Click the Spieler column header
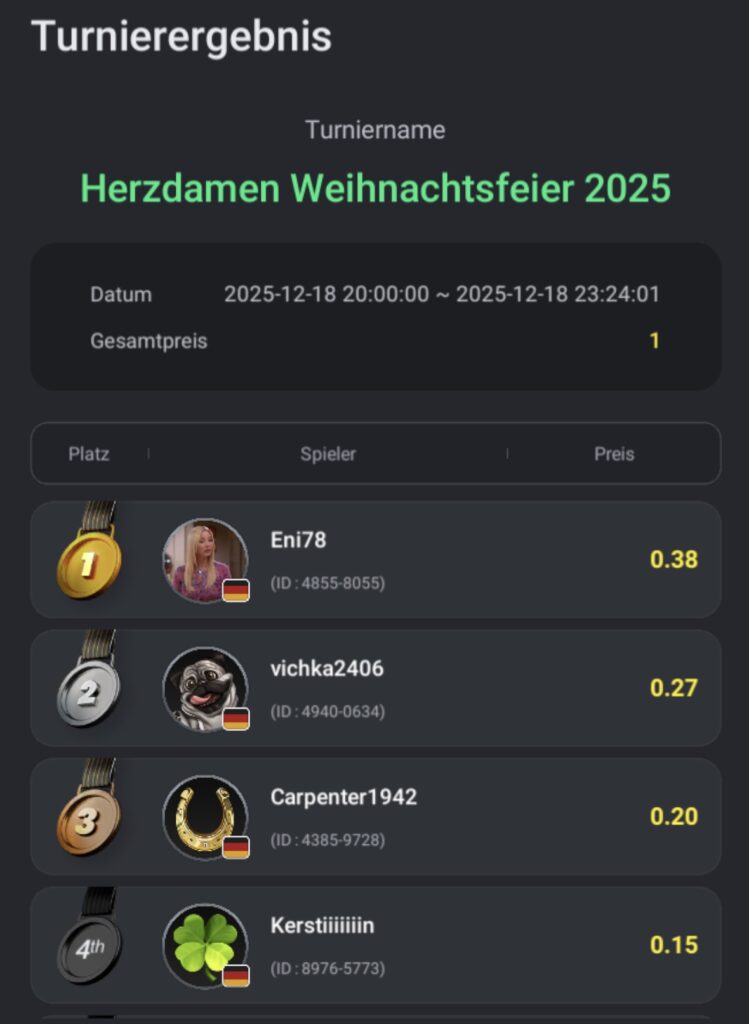 [328, 454]
